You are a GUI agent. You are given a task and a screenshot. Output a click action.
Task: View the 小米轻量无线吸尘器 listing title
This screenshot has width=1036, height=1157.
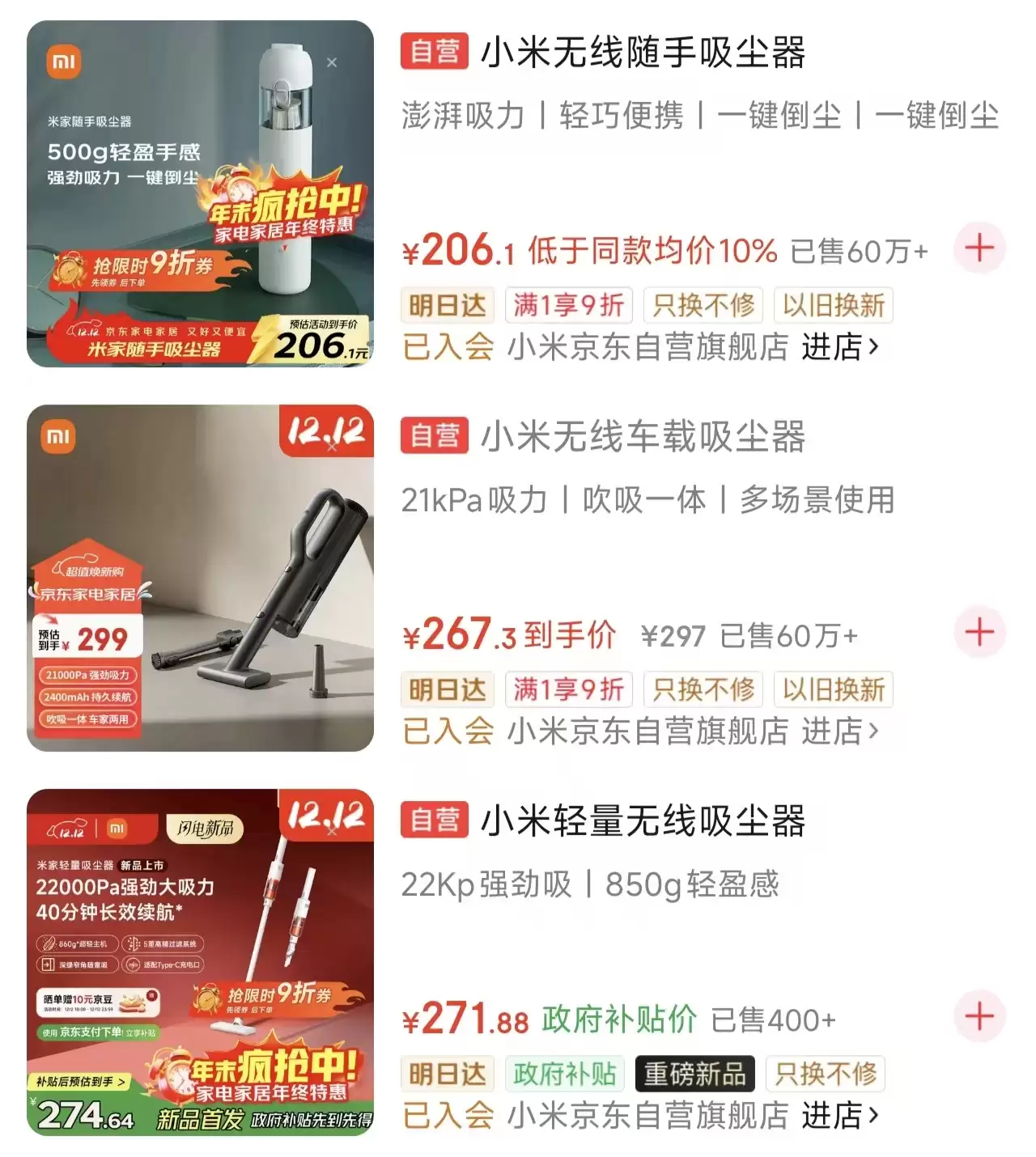pyautogui.click(x=643, y=822)
